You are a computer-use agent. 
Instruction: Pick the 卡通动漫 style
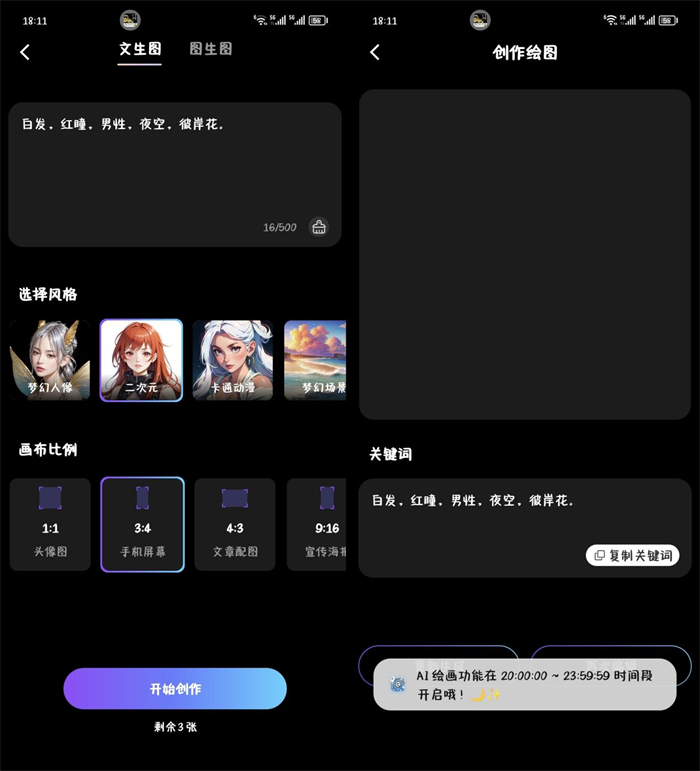click(x=232, y=360)
